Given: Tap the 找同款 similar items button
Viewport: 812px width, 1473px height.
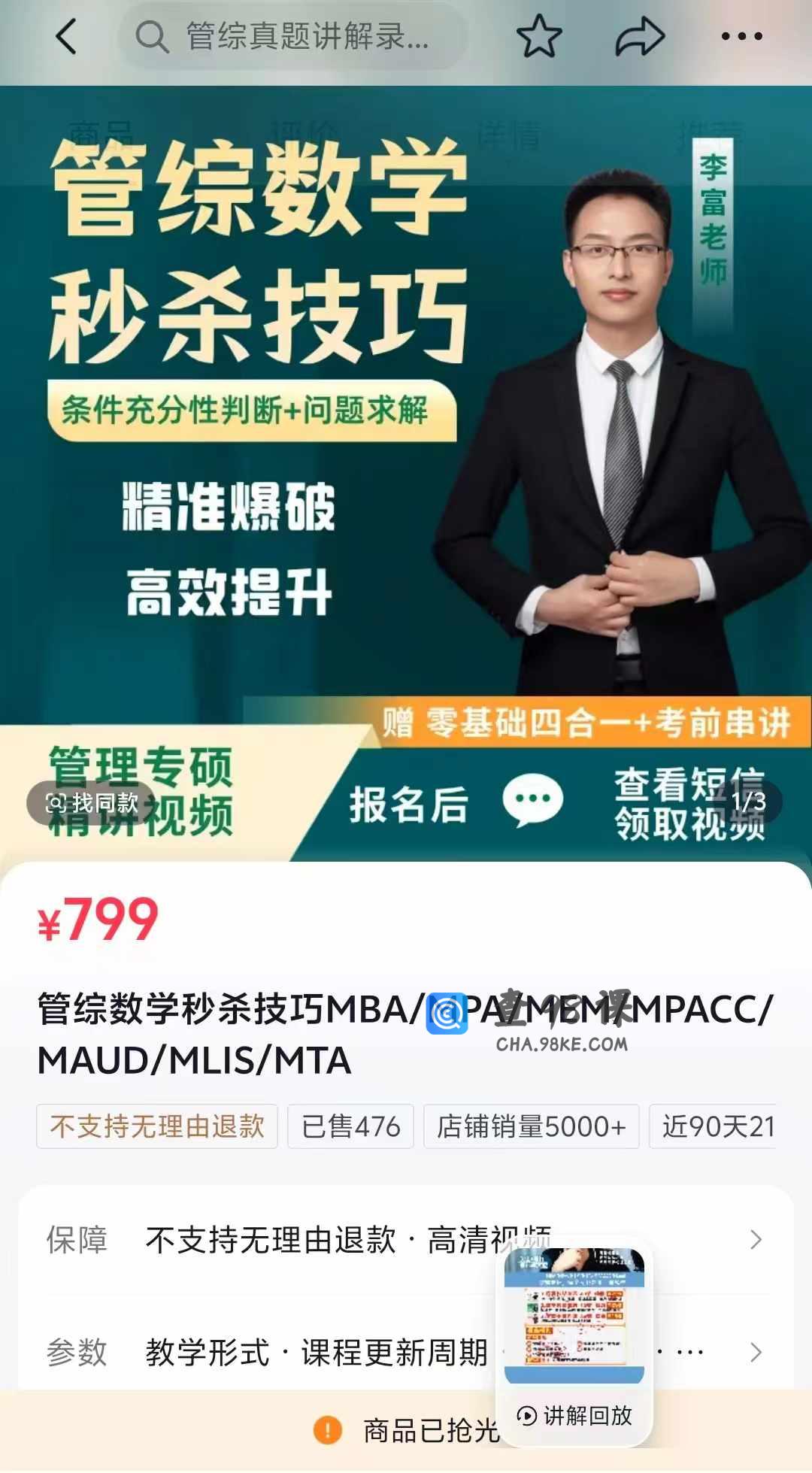Looking at the screenshot, I should point(92,802).
